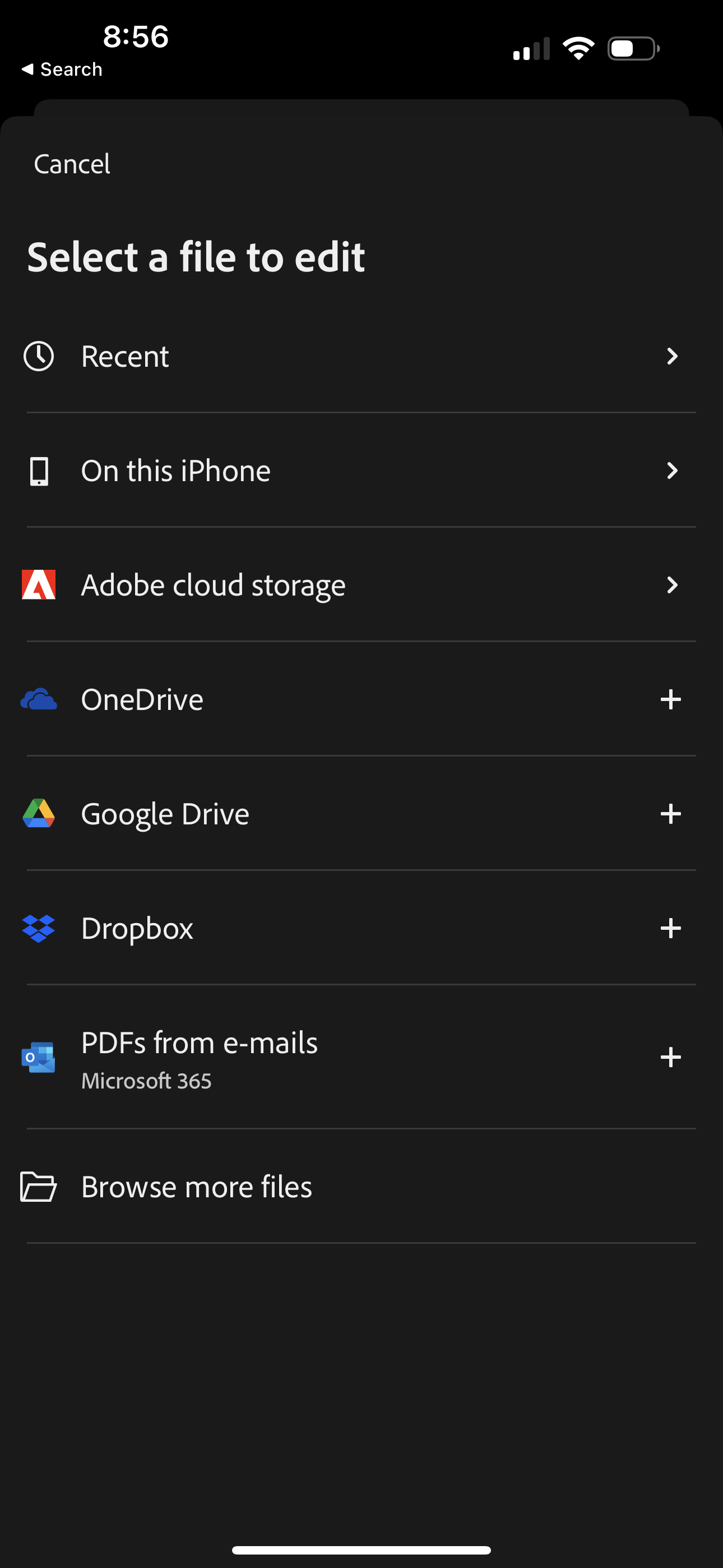Image resolution: width=723 pixels, height=1568 pixels.
Task: Expand the Recent files list
Action: point(671,357)
